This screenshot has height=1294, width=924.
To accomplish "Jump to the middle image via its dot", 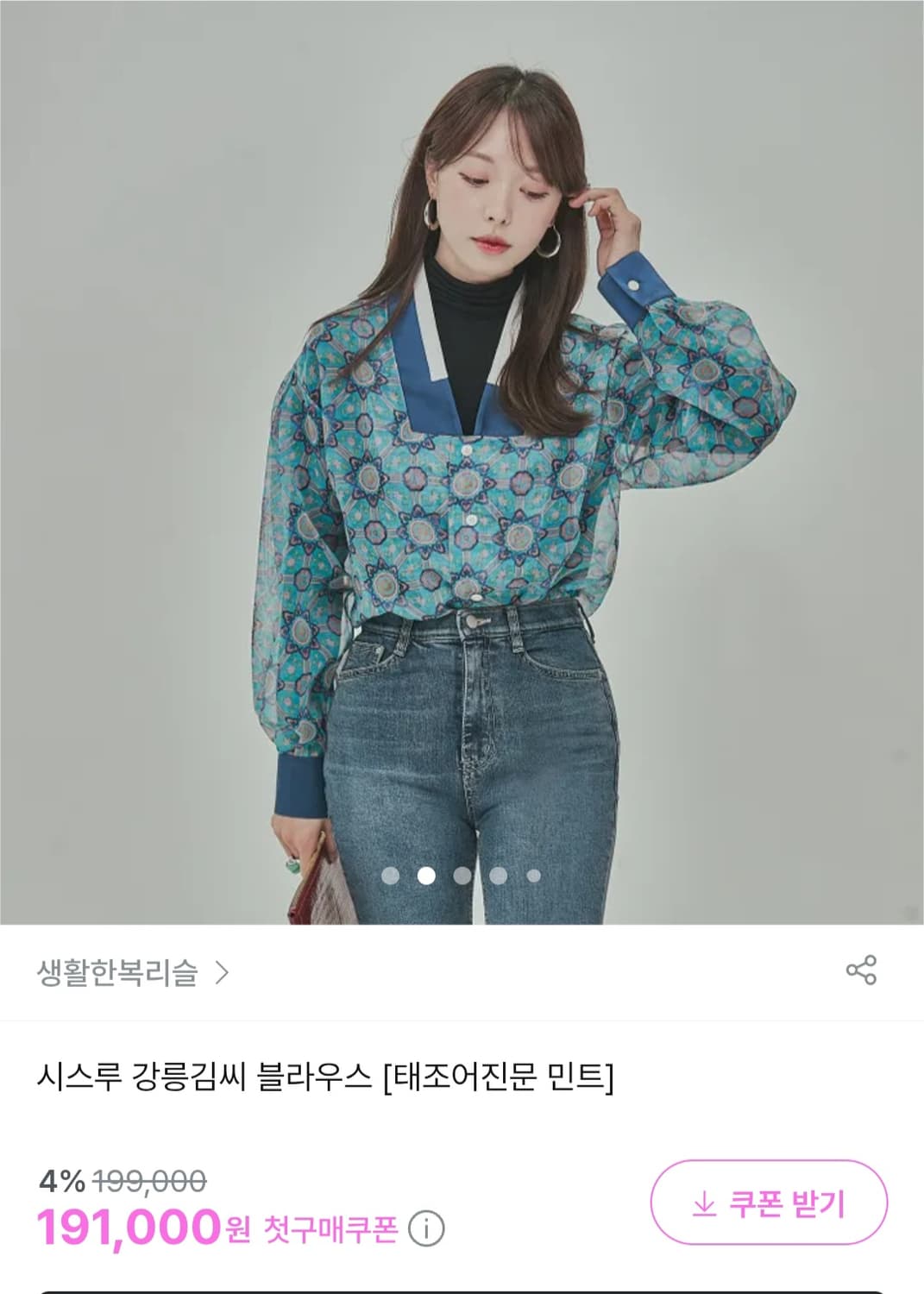I will [x=462, y=876].
